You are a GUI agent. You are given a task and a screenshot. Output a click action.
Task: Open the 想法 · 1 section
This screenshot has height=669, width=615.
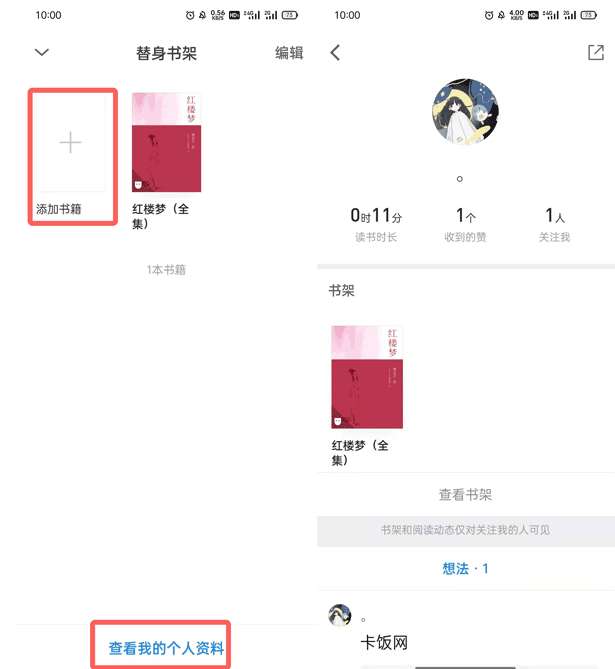point(465,568)
